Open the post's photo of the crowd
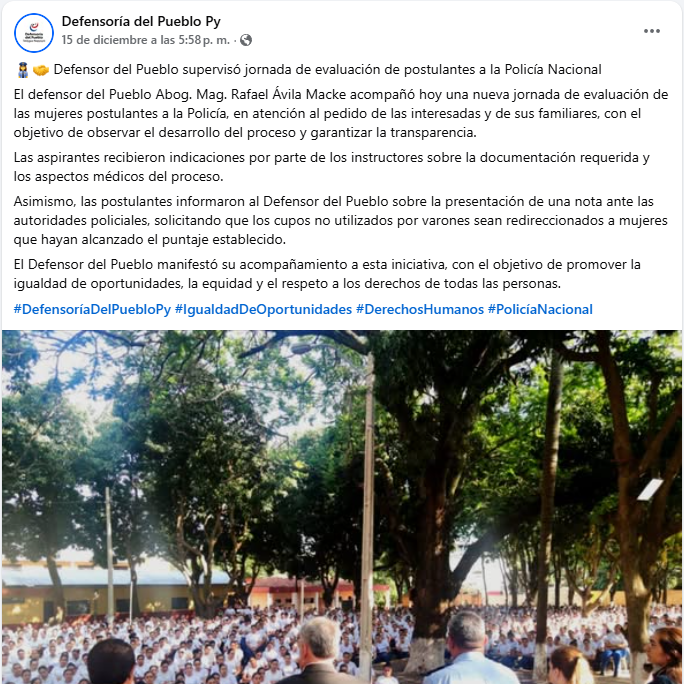The image size is (684, 684). (x=342, y=508)
